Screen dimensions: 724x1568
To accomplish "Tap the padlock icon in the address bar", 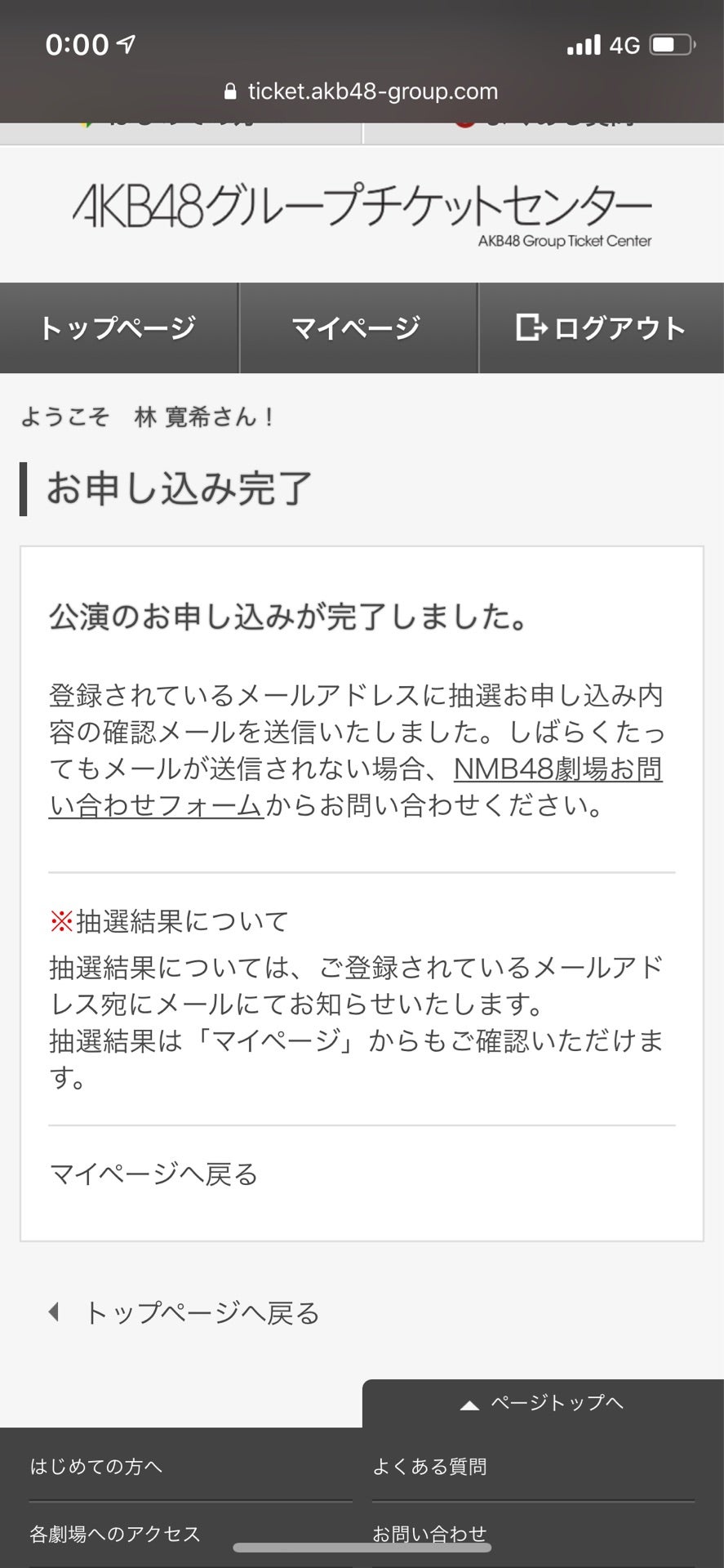I will click(230, 91).
